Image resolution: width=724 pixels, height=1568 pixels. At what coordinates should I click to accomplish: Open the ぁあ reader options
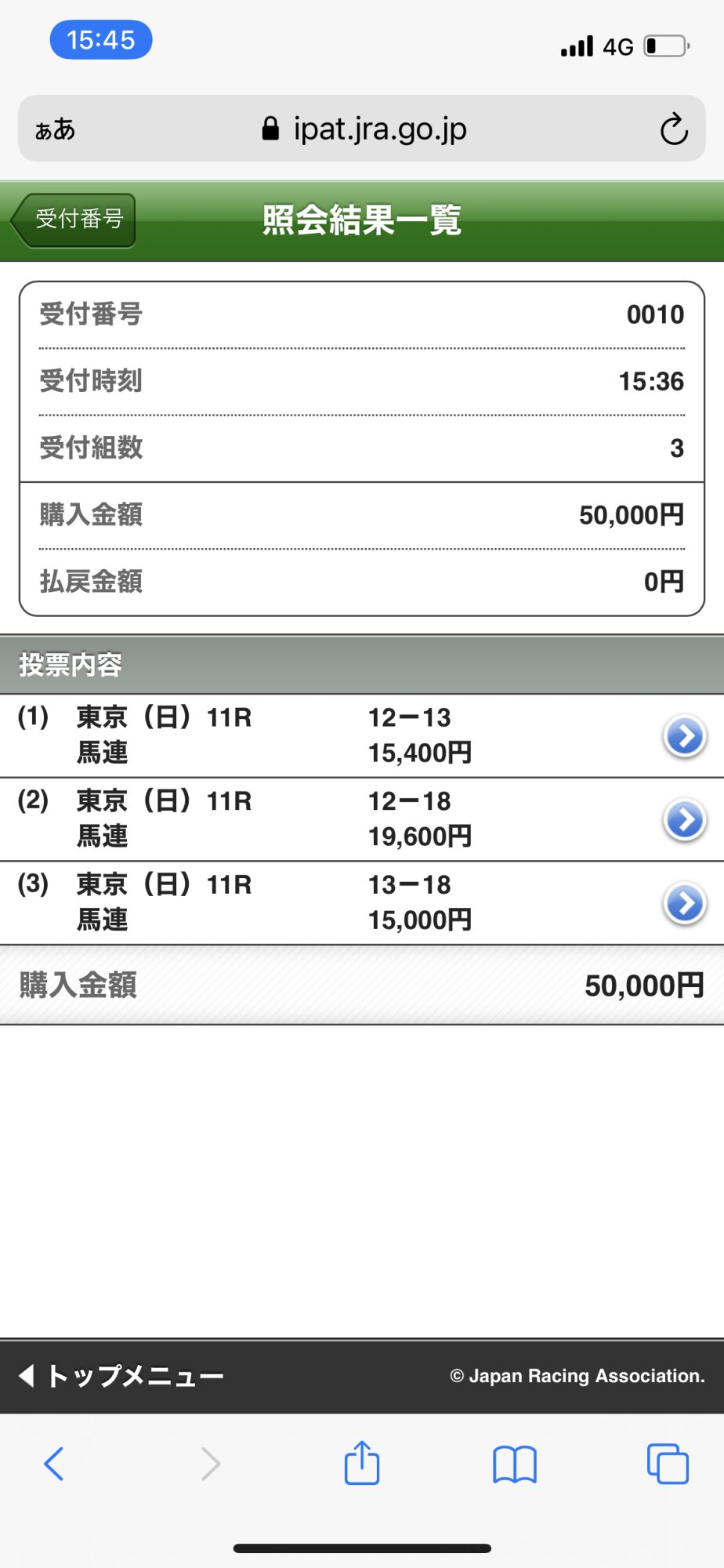coord(55,129)
